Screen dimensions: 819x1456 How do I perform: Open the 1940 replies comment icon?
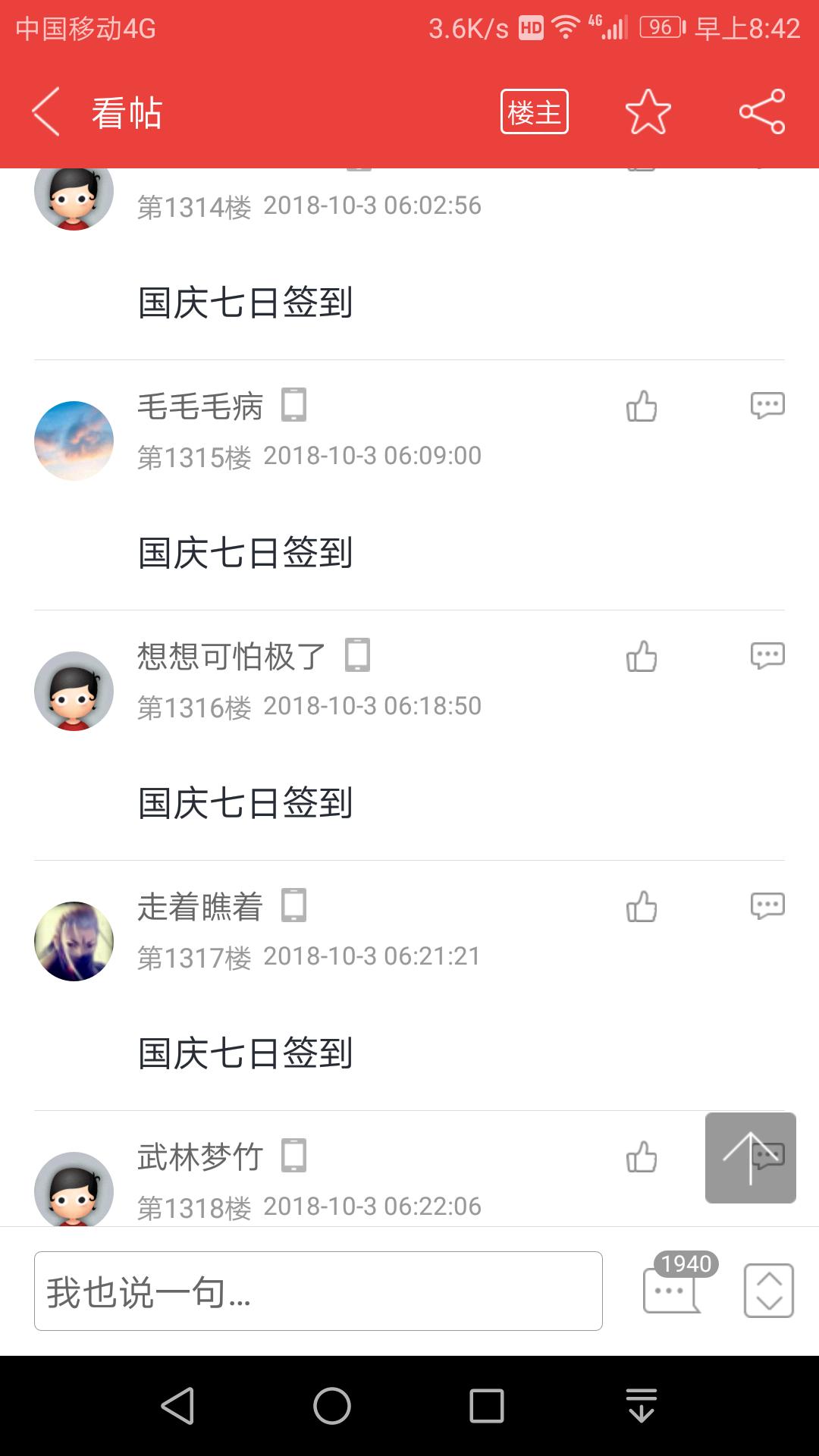coord(672,1289)
